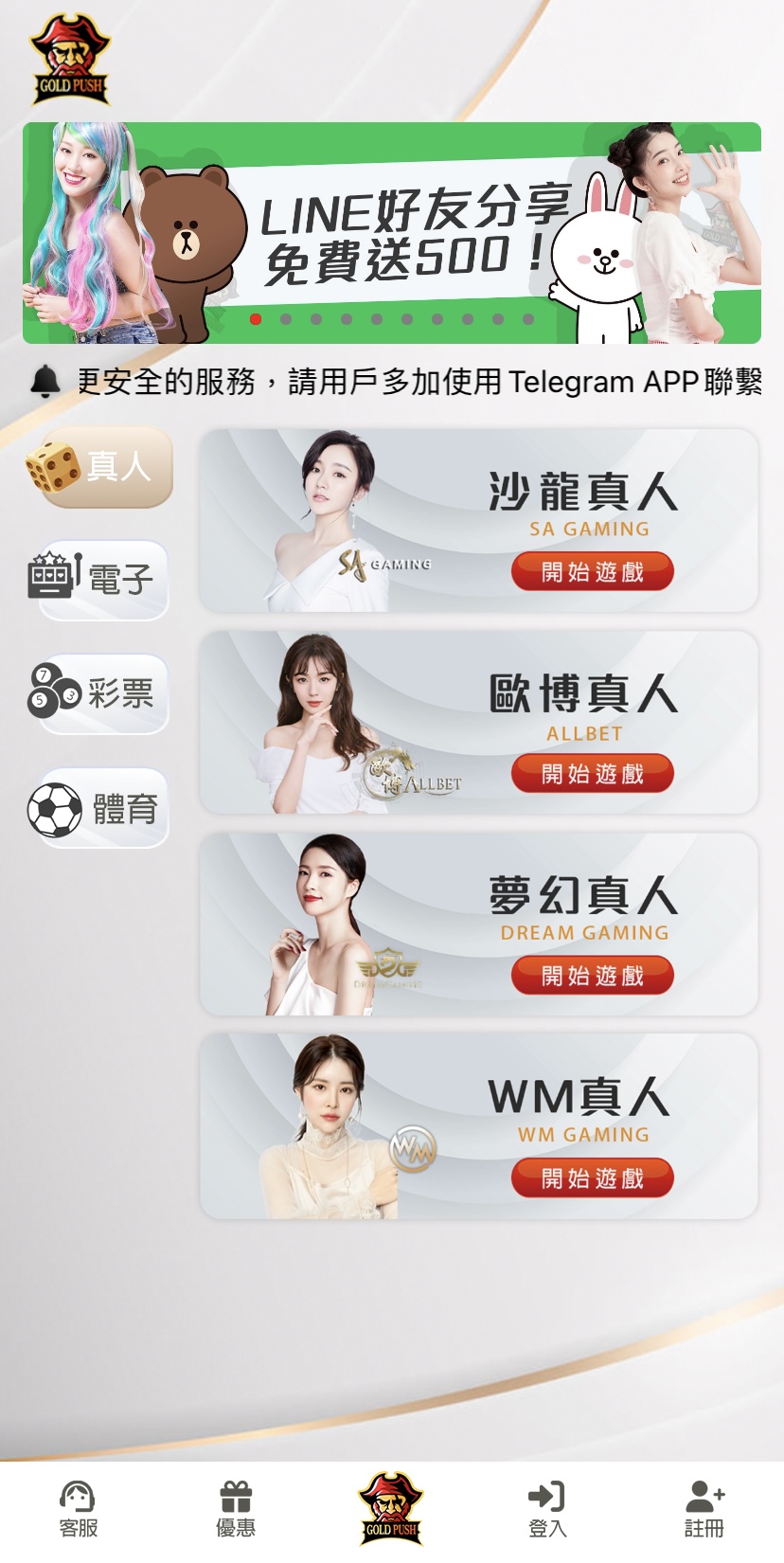Start game on 夢幻真人 Dream Gaming
Image resolution: width=784 pixels, height=1563 pixels.
coord(592,975)
